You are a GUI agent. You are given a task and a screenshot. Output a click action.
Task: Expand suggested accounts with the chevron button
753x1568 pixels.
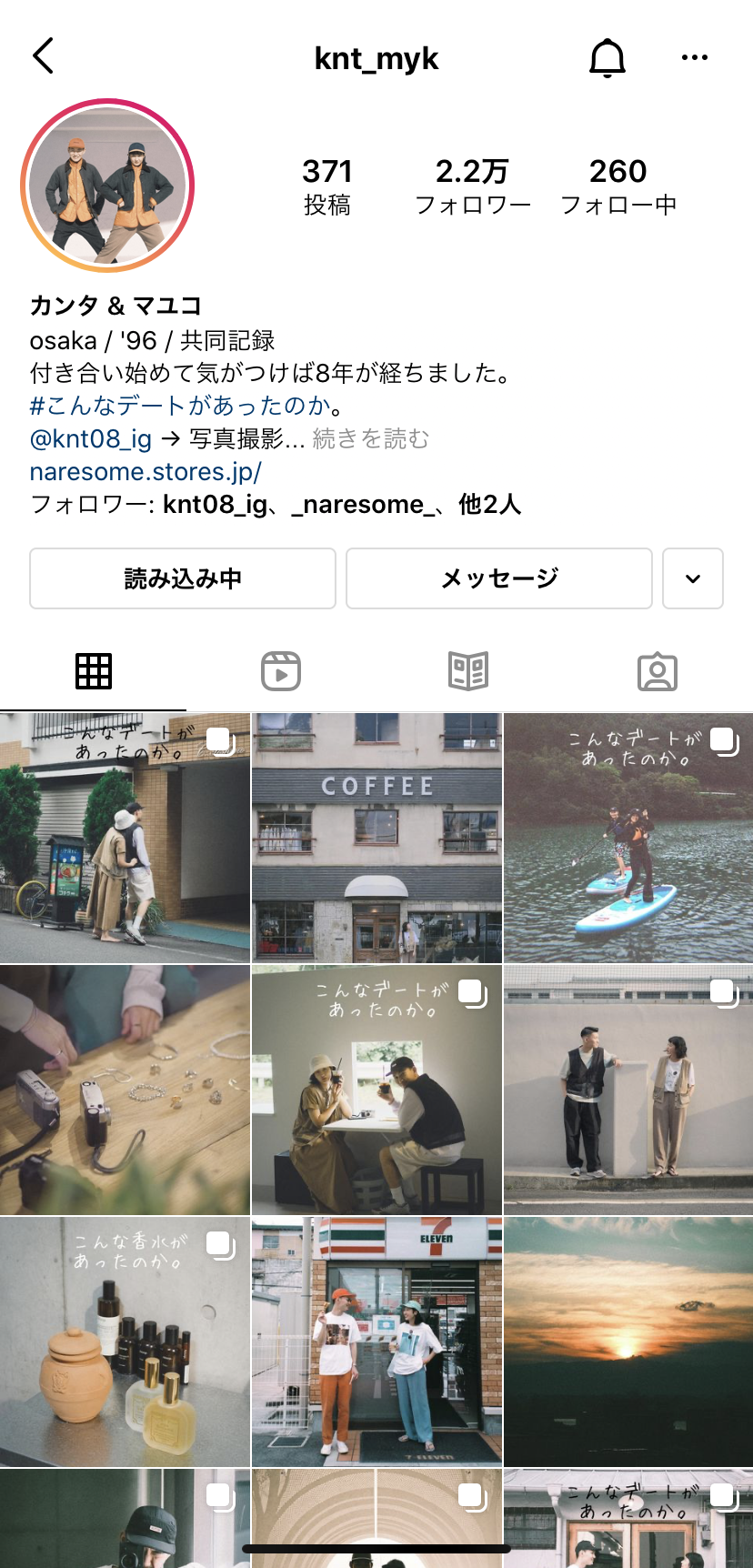coord(693,578)
